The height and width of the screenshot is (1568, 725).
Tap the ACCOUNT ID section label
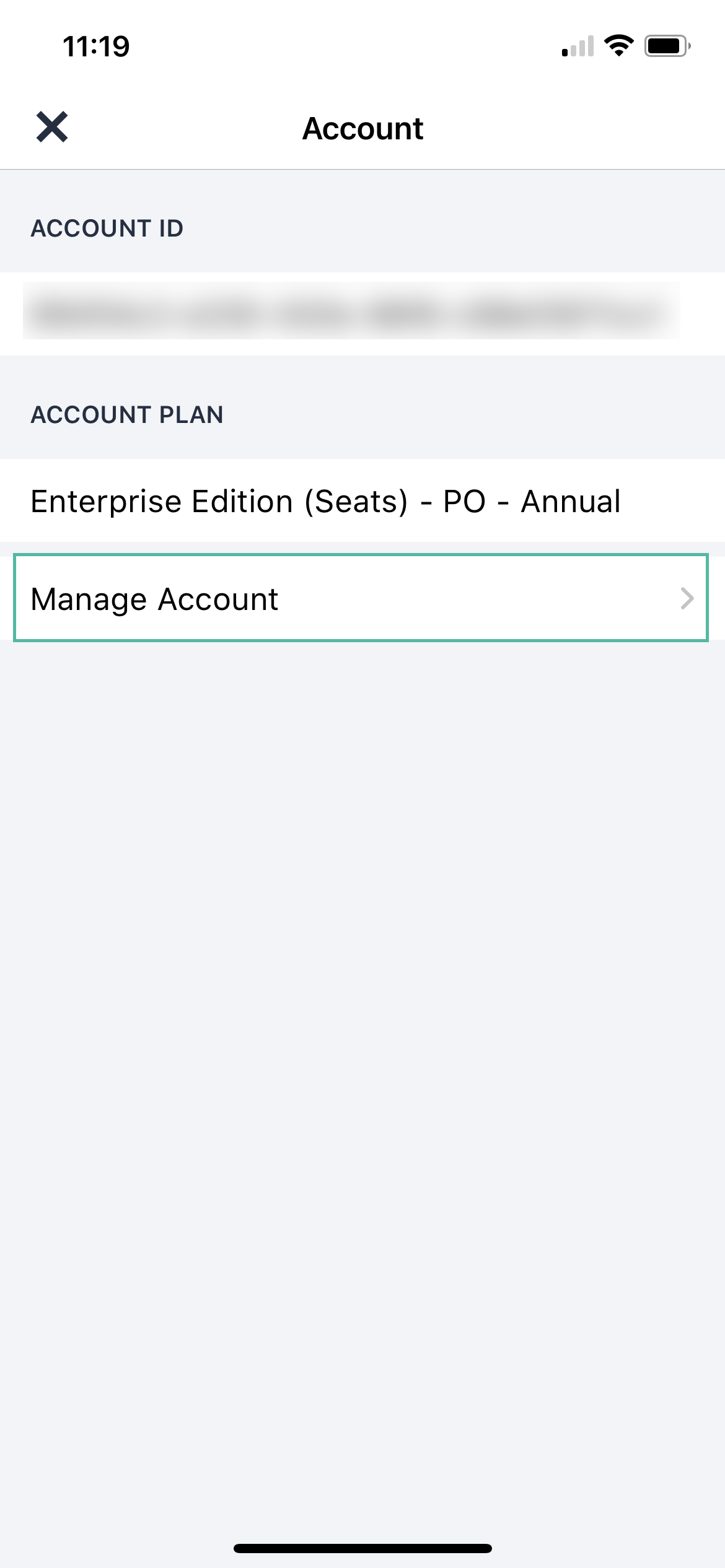point(107,228)
